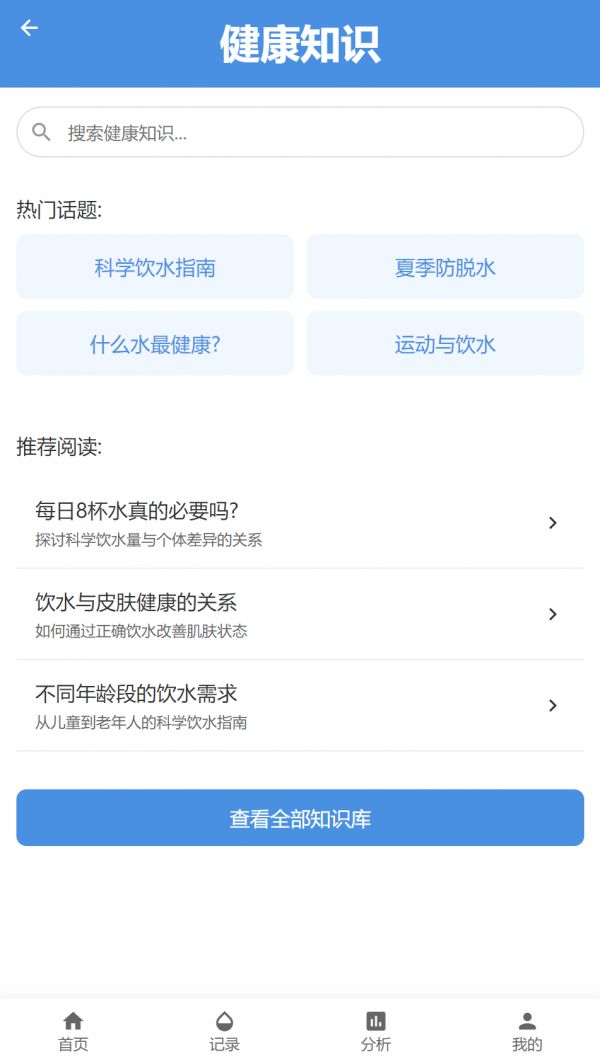The height and width of the screenshot is (1064, 600).
Task: Open 不同年龄段的饮水需求 article
Action: point(300,706)
